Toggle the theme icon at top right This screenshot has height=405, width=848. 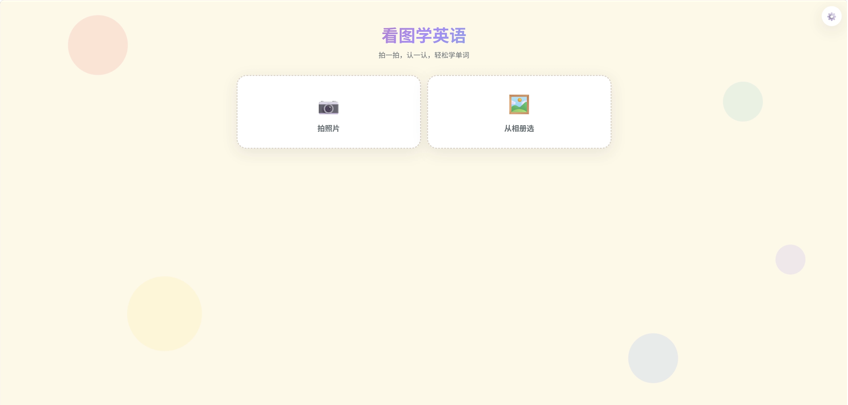[831, 17]
